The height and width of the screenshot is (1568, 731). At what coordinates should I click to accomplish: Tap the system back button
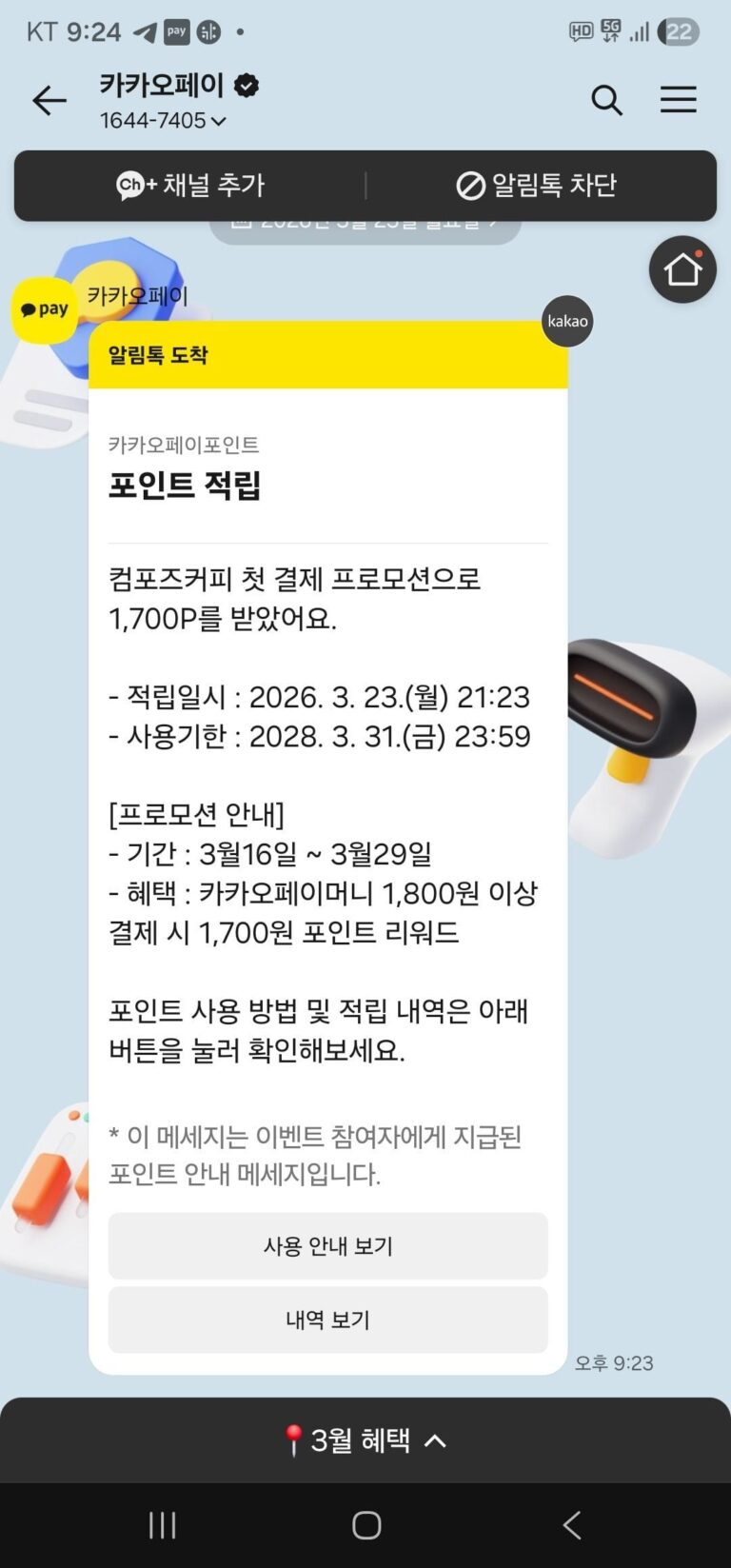571,1525
